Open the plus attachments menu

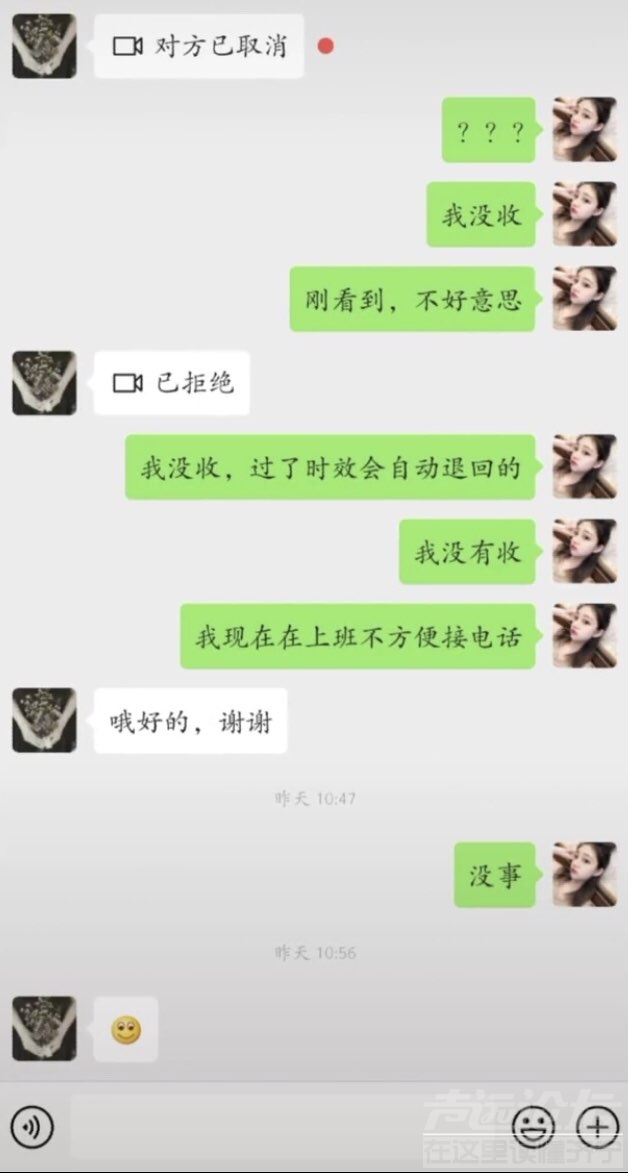[x=598, y=1128]
